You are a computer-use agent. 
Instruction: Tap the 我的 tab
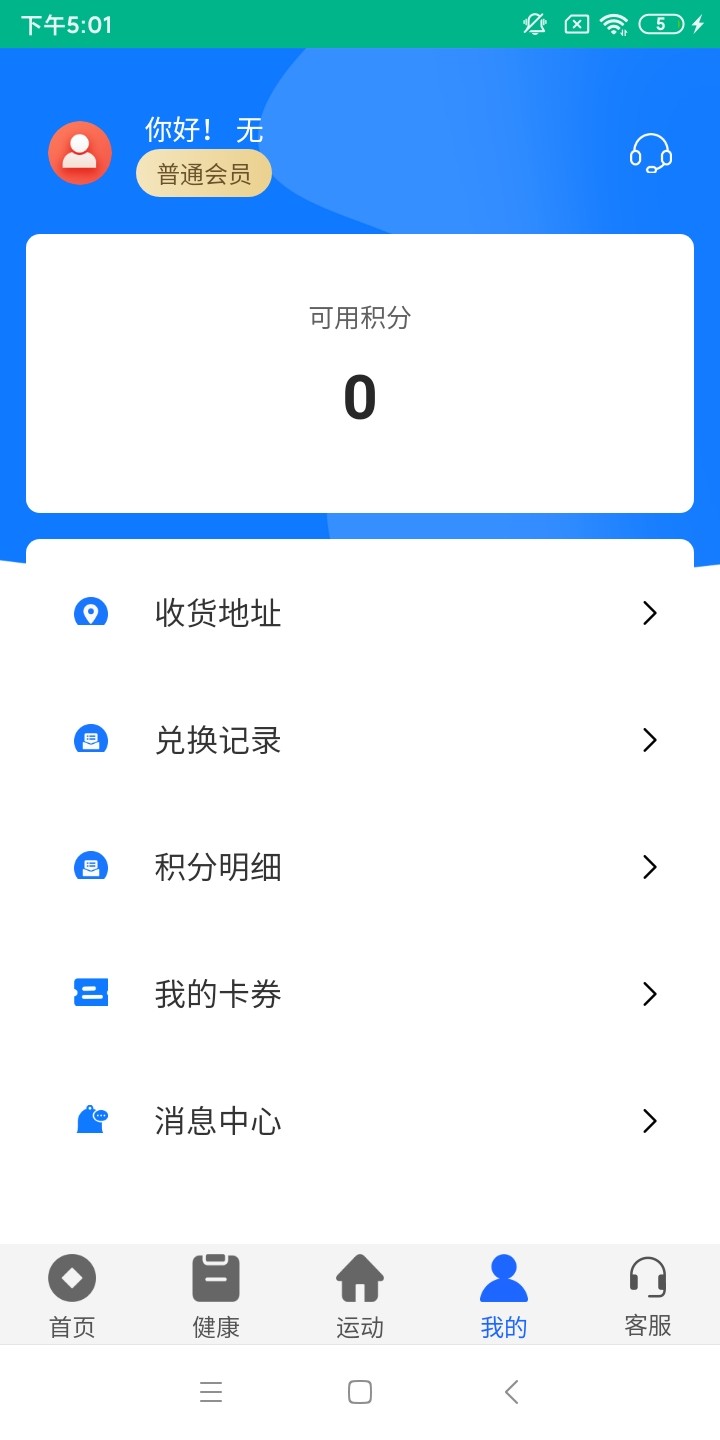504,1295
